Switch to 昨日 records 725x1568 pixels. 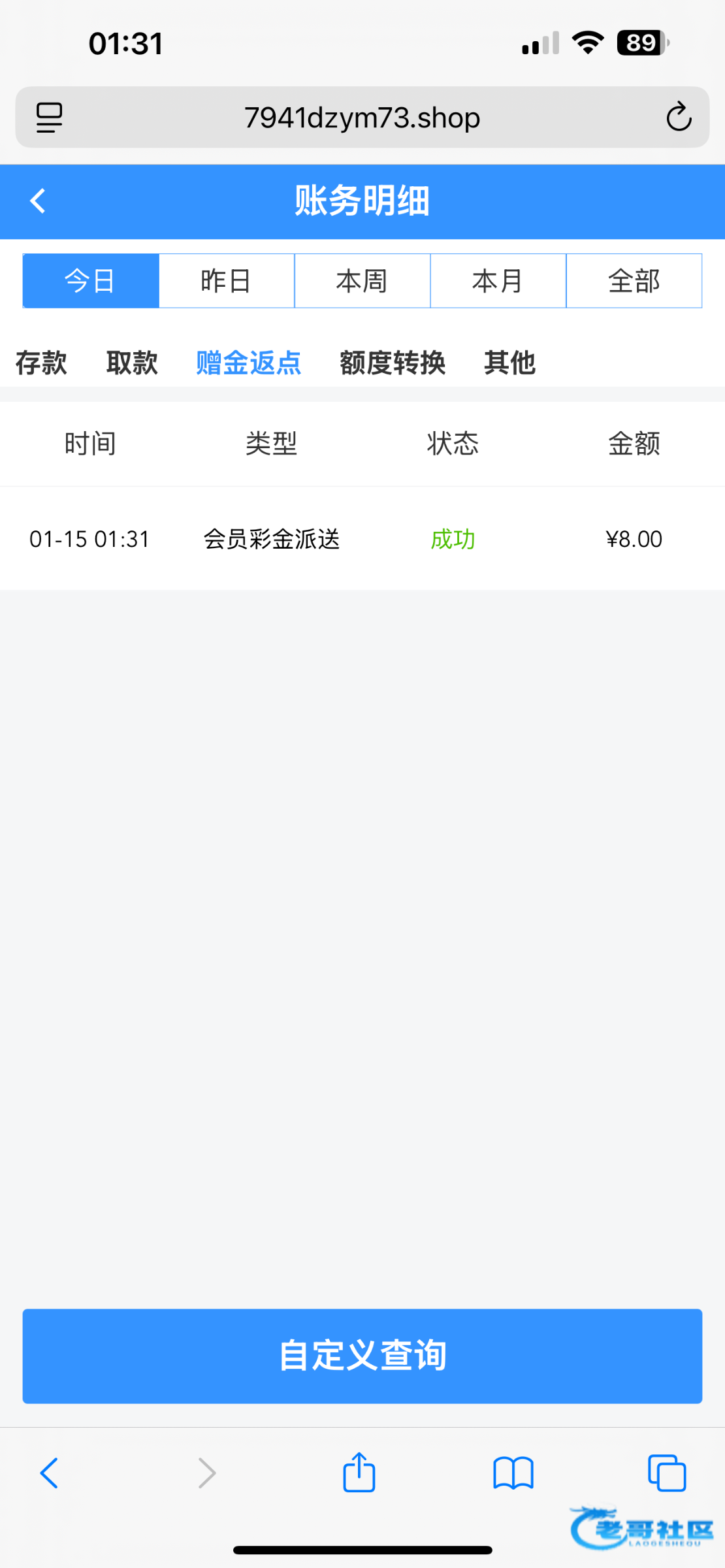(x=227, y=281)
